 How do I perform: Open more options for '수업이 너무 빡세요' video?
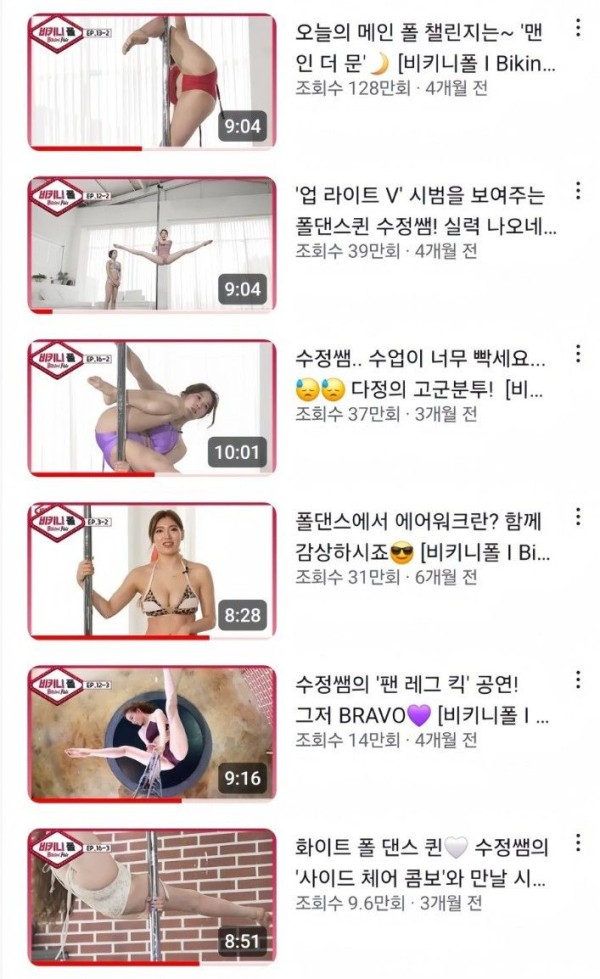(x=577, y=354)
